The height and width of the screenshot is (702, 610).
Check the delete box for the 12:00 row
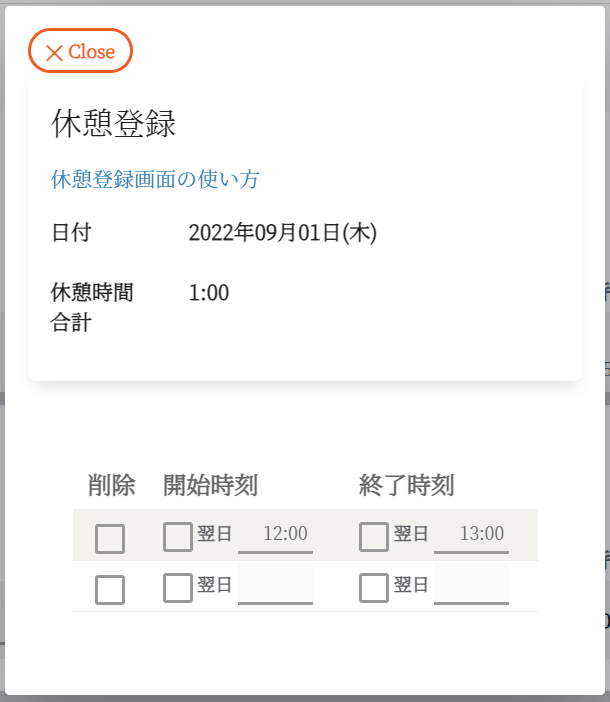tap(110, 538)
